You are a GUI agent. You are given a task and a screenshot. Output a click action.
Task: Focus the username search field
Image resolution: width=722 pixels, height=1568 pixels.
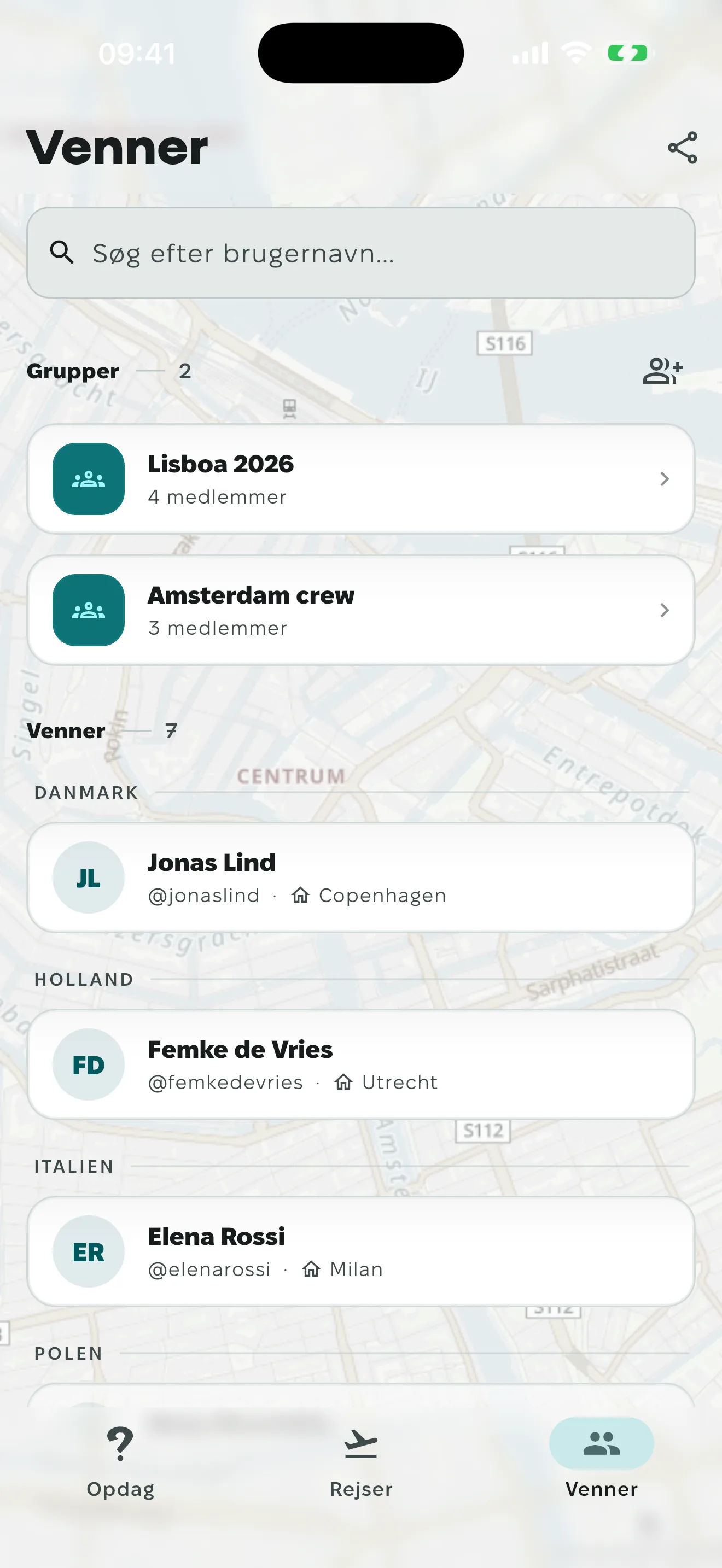(x=361, y=253)
